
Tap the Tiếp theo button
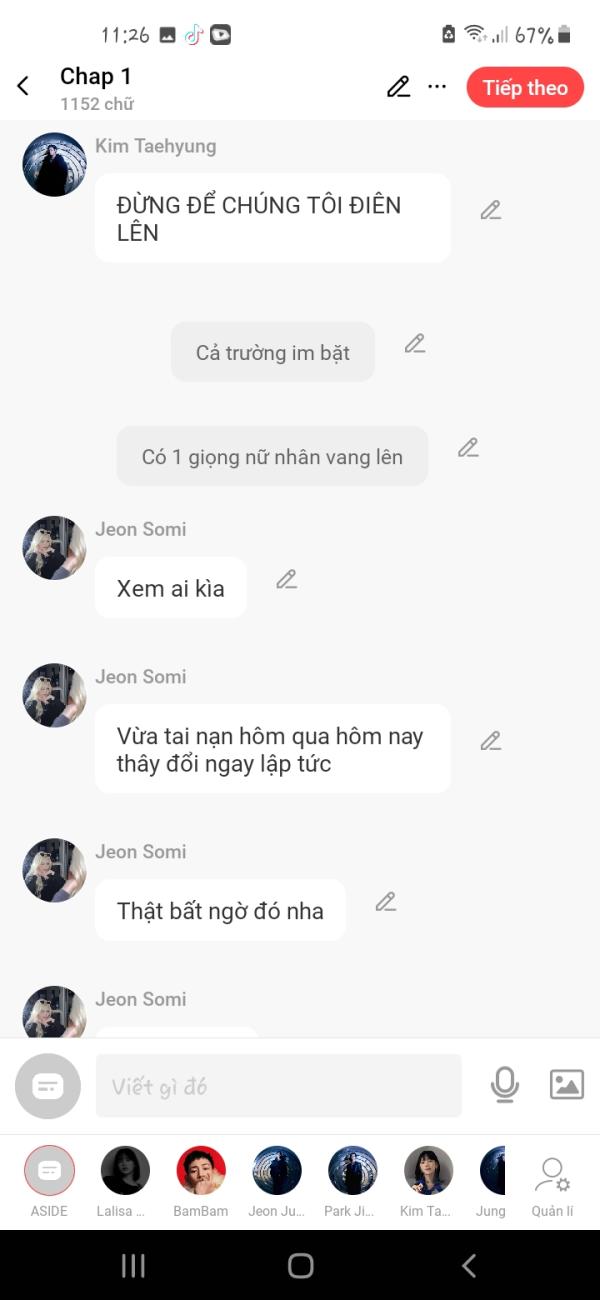[x=525, y=87]
